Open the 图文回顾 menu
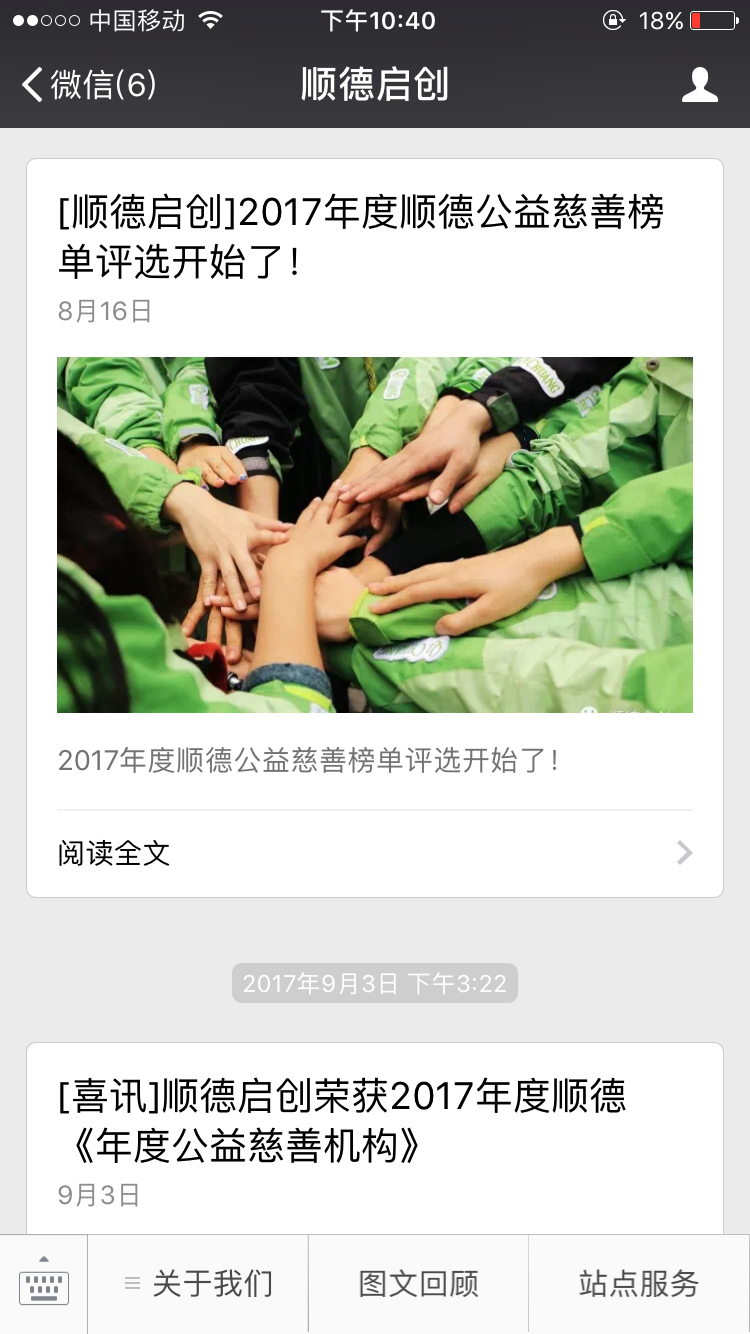This screenshot has width=750, height=1334. click(418, 1283)
